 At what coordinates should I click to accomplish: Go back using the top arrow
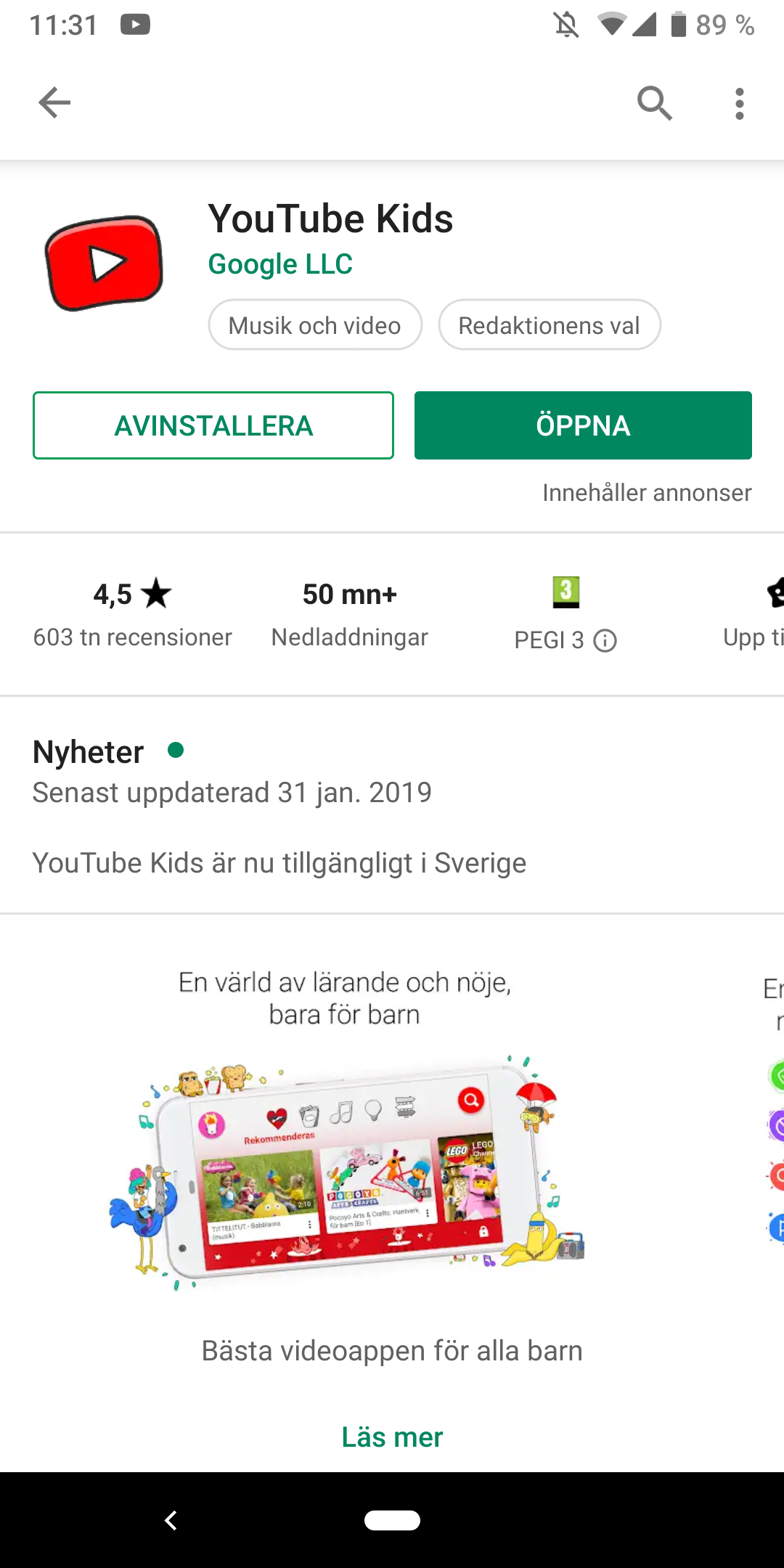54,102
